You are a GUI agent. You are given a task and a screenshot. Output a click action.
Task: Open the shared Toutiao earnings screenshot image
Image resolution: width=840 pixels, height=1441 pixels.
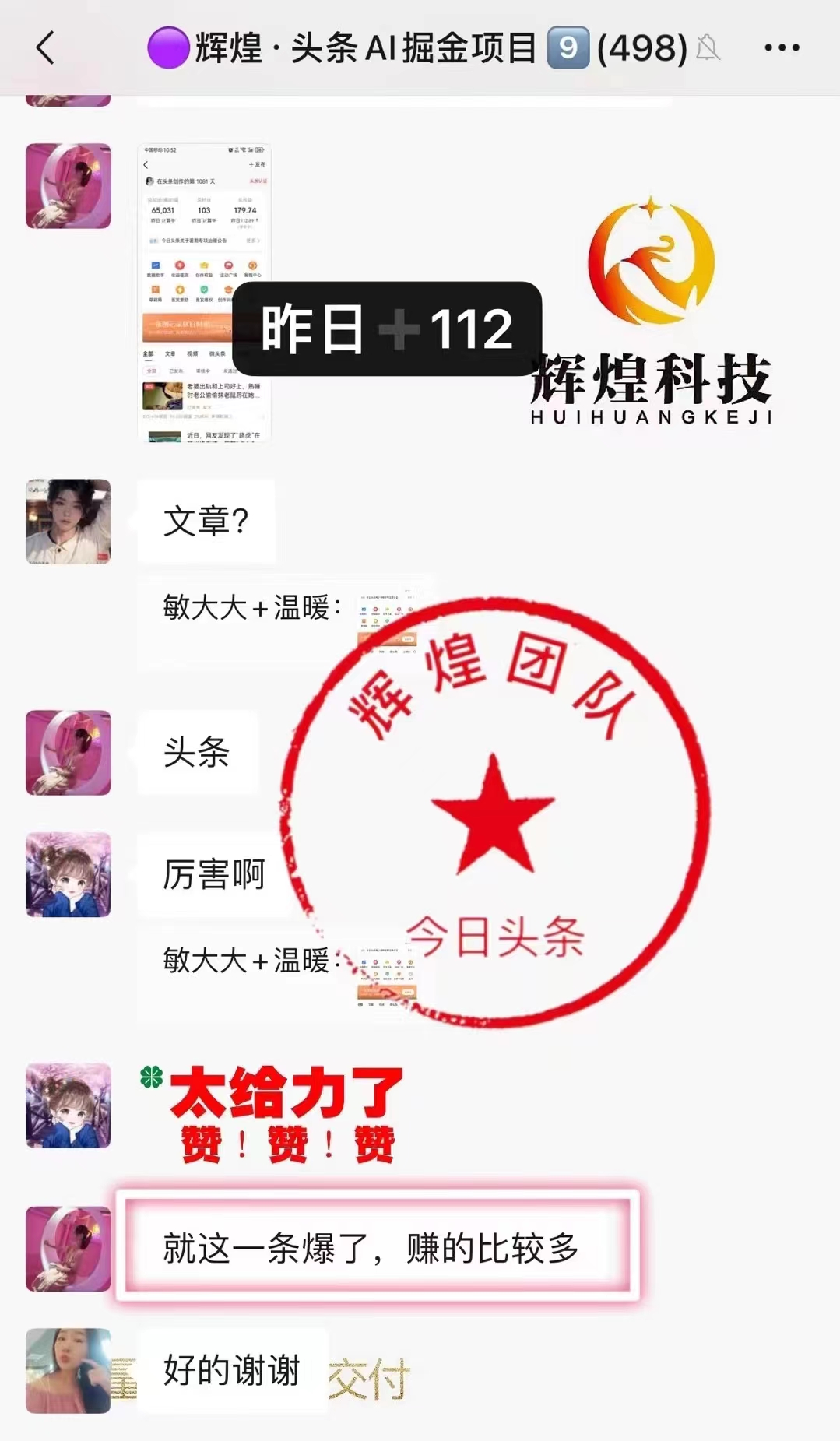(205, 293)
